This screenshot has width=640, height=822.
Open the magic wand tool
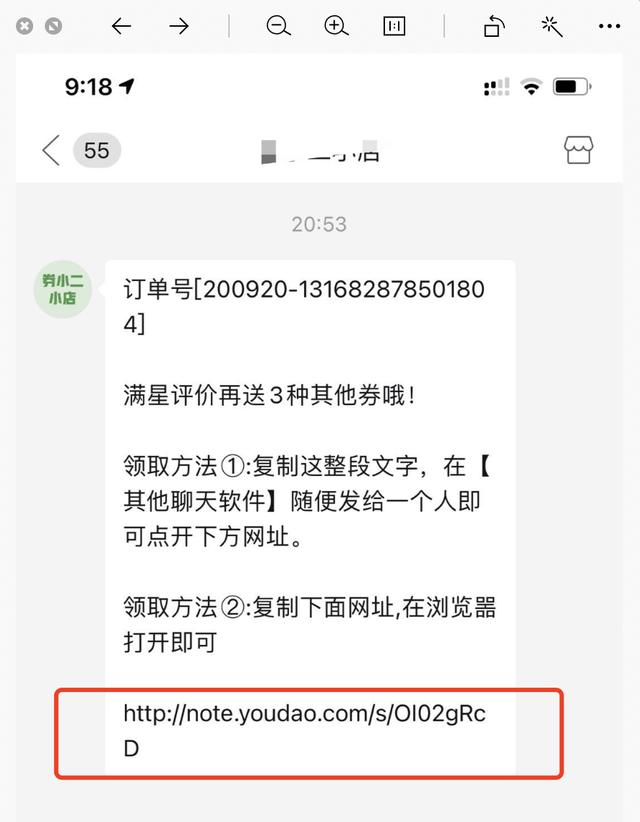coord(552,27)
